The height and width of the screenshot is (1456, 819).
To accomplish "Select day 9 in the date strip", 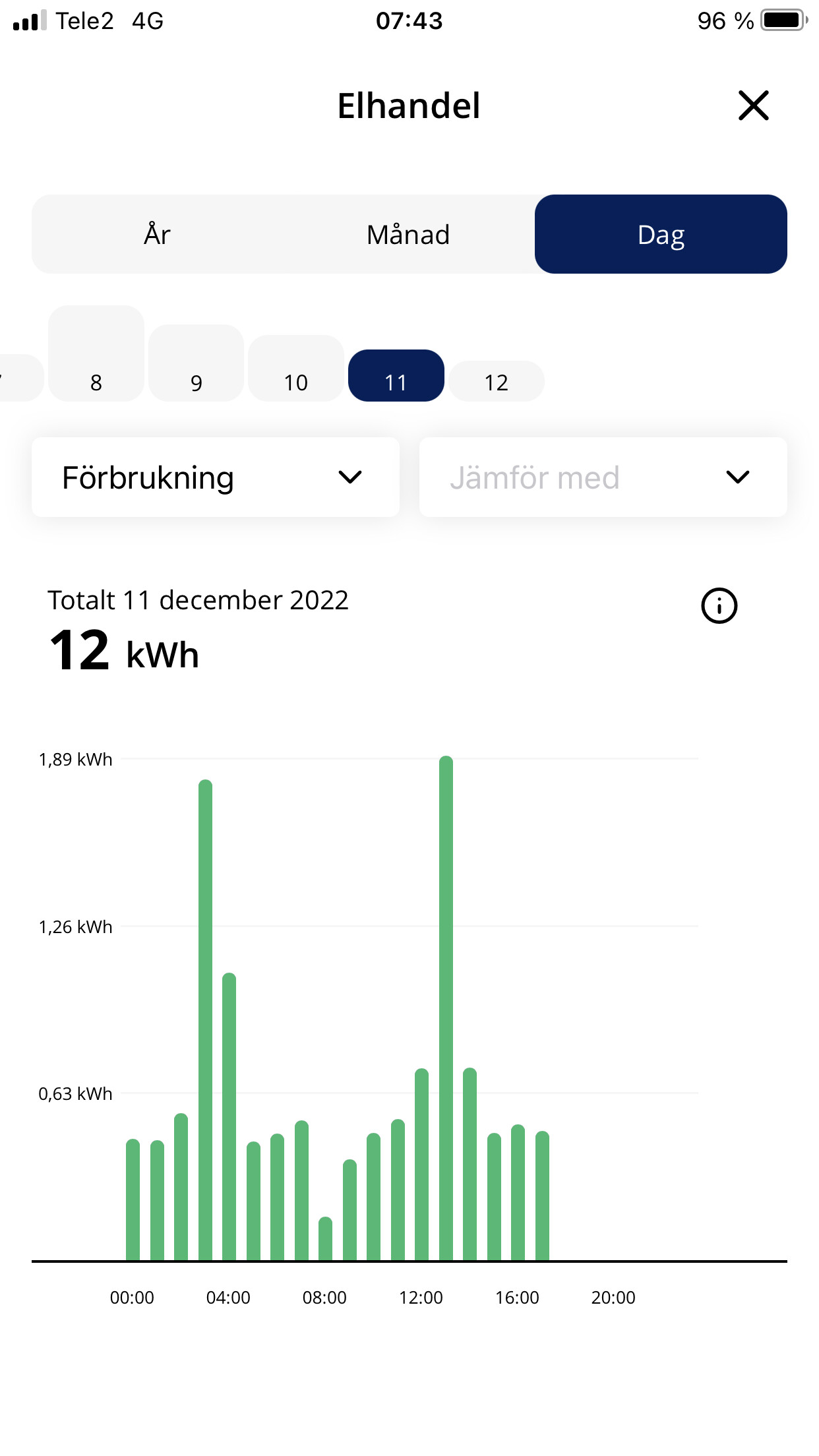I will tap(196, 365).
